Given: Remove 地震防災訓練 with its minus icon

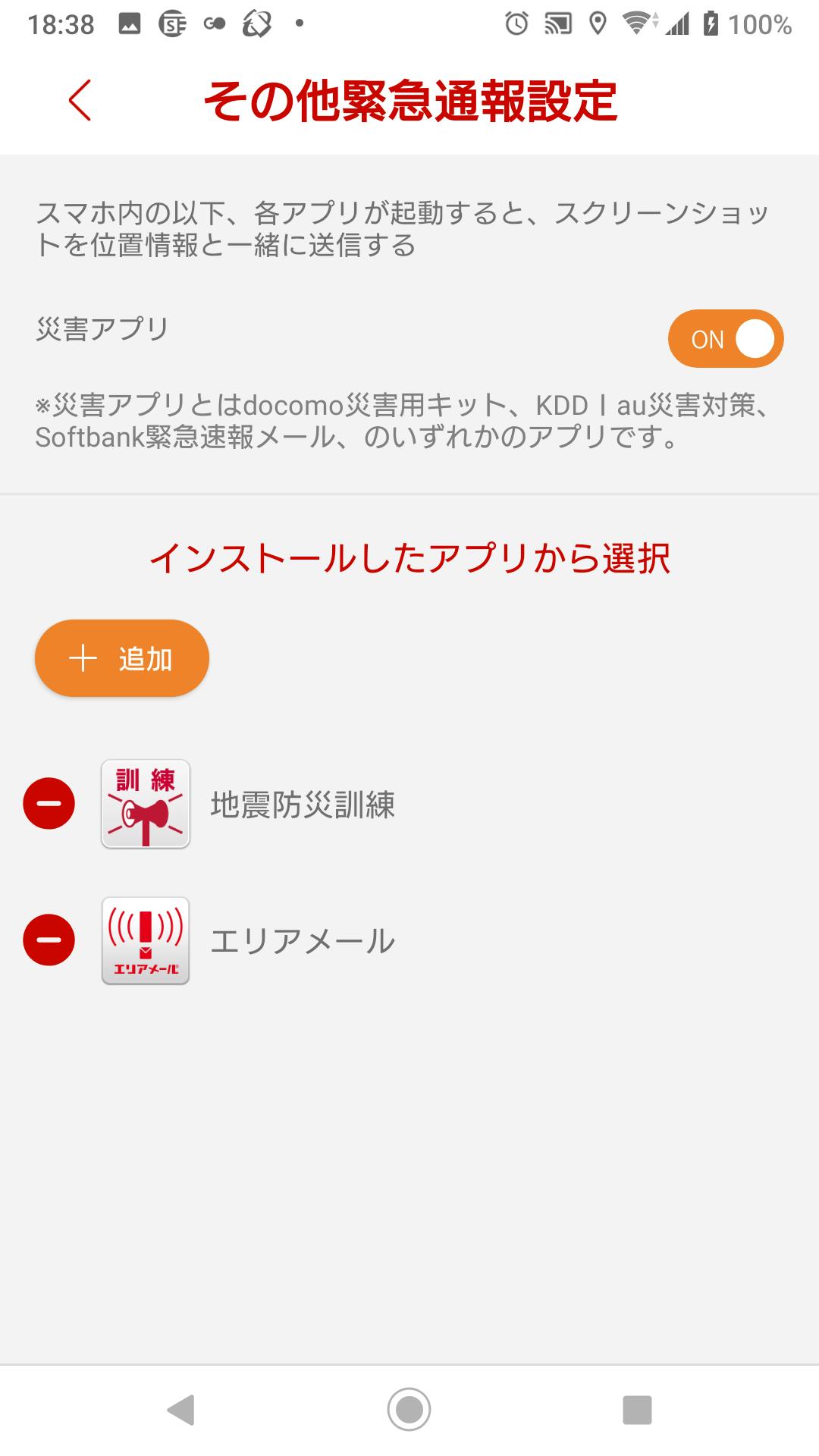Looking at the screenshot, I should tap(49, 803).
